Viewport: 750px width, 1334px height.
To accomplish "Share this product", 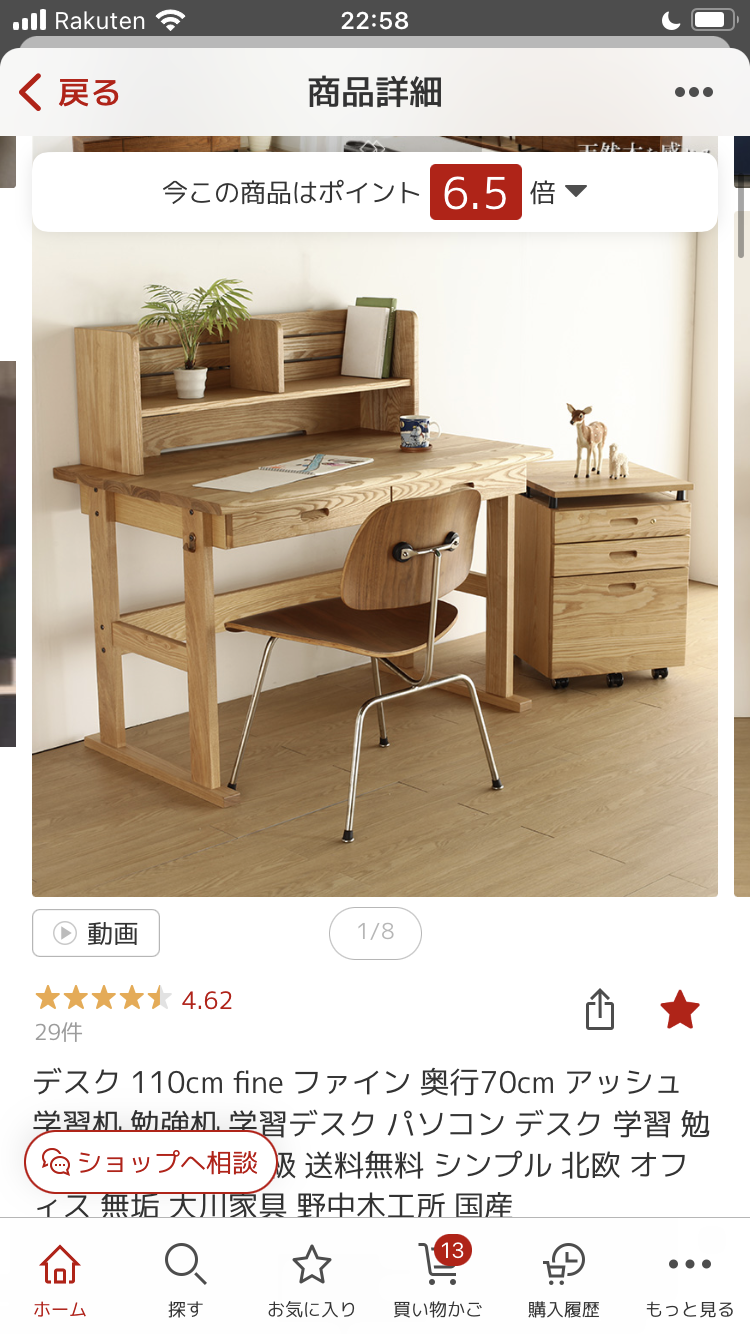I will click(x=599, y=1010).
